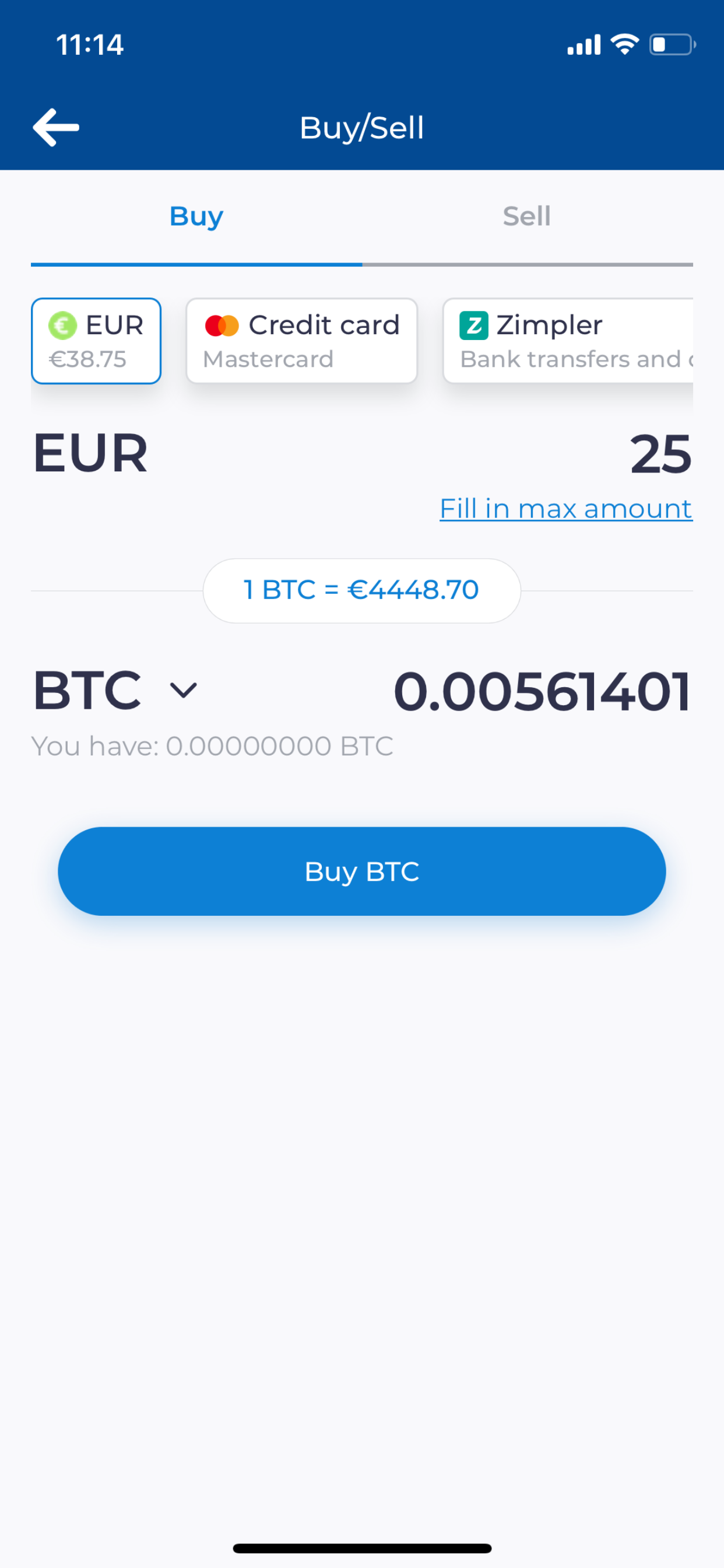Switch to the Sell tab
This screenshot has height=1568, width=724.
click(x=527, y=216)
